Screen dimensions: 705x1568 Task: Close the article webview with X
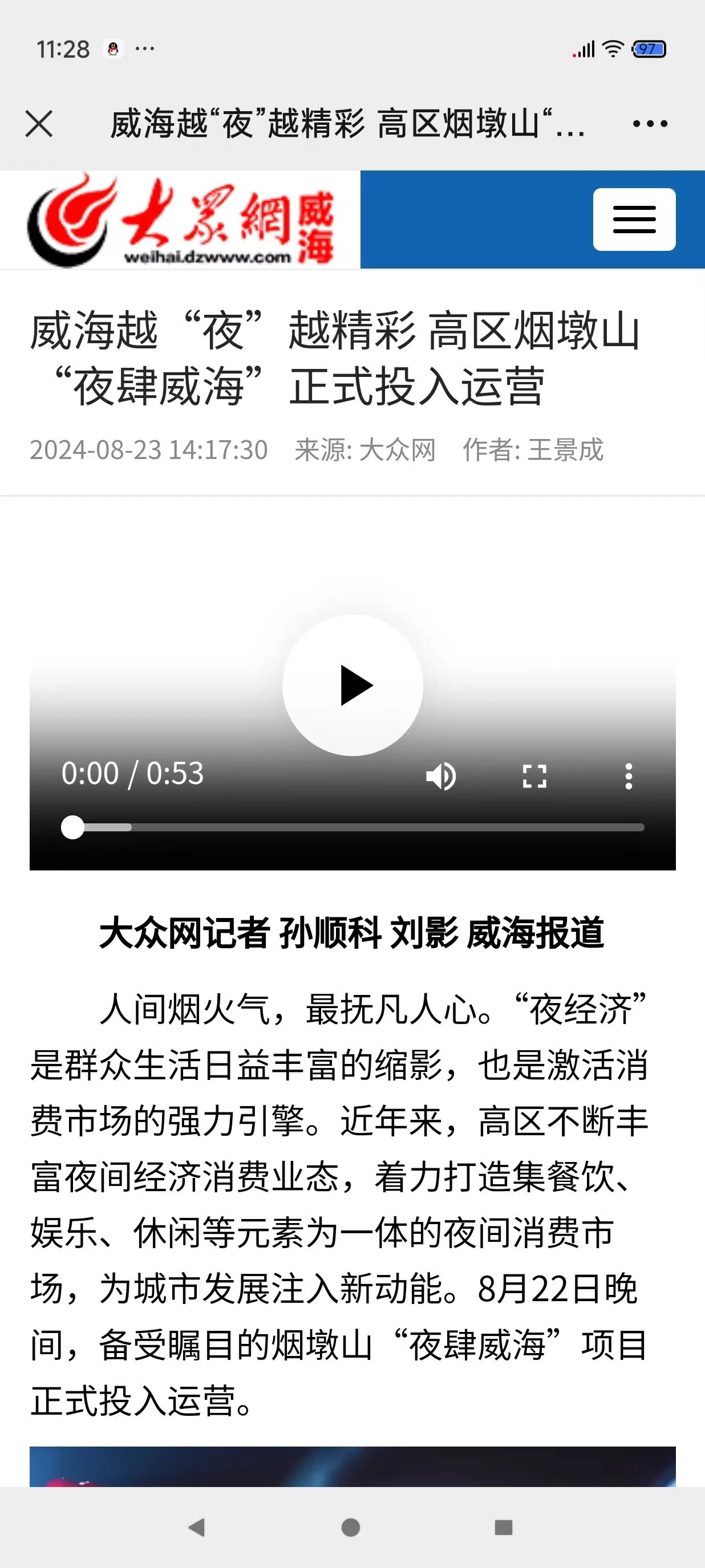click(39, 124)
